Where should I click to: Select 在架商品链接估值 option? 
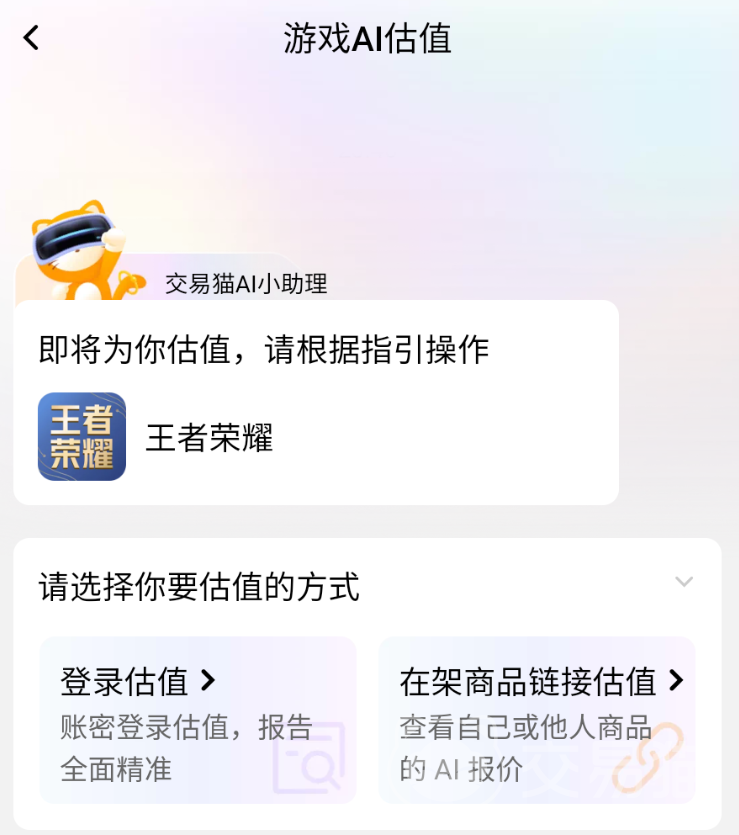pos(537,720)
